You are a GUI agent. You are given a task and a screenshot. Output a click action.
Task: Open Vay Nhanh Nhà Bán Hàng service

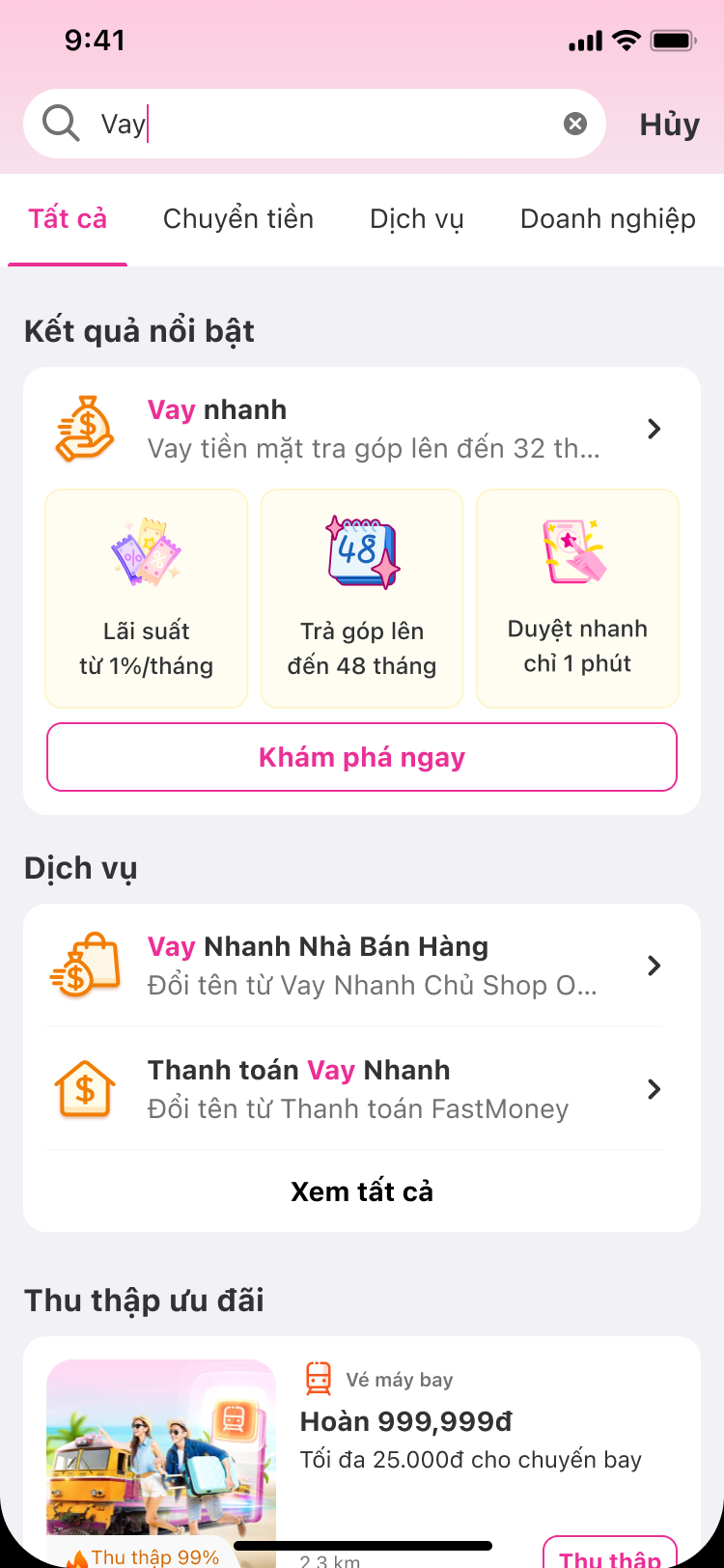click(361, 966)
